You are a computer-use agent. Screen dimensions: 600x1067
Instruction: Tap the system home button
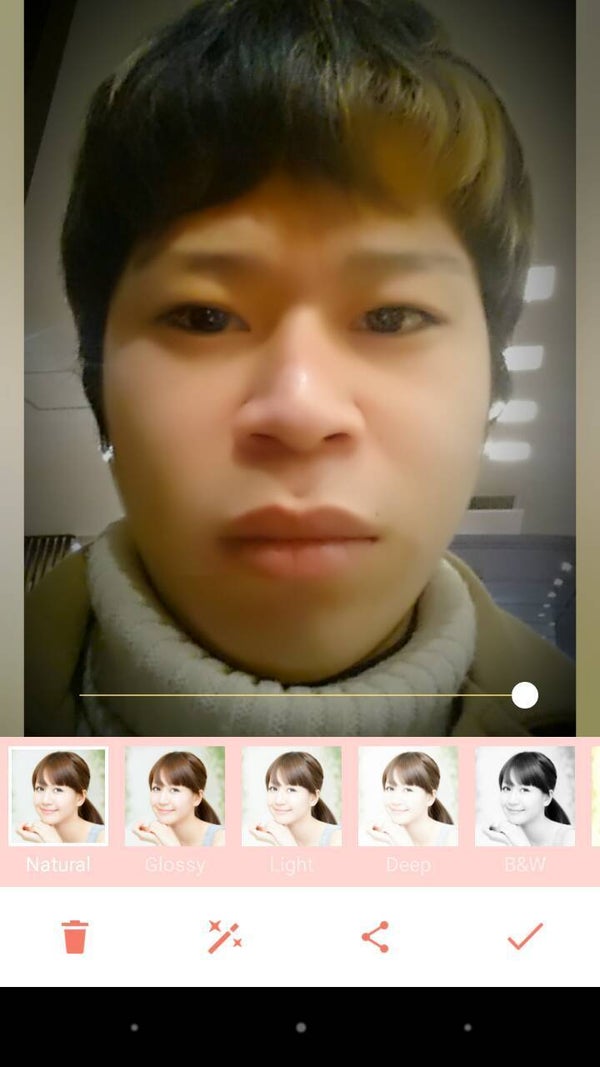pos(300,1027)
